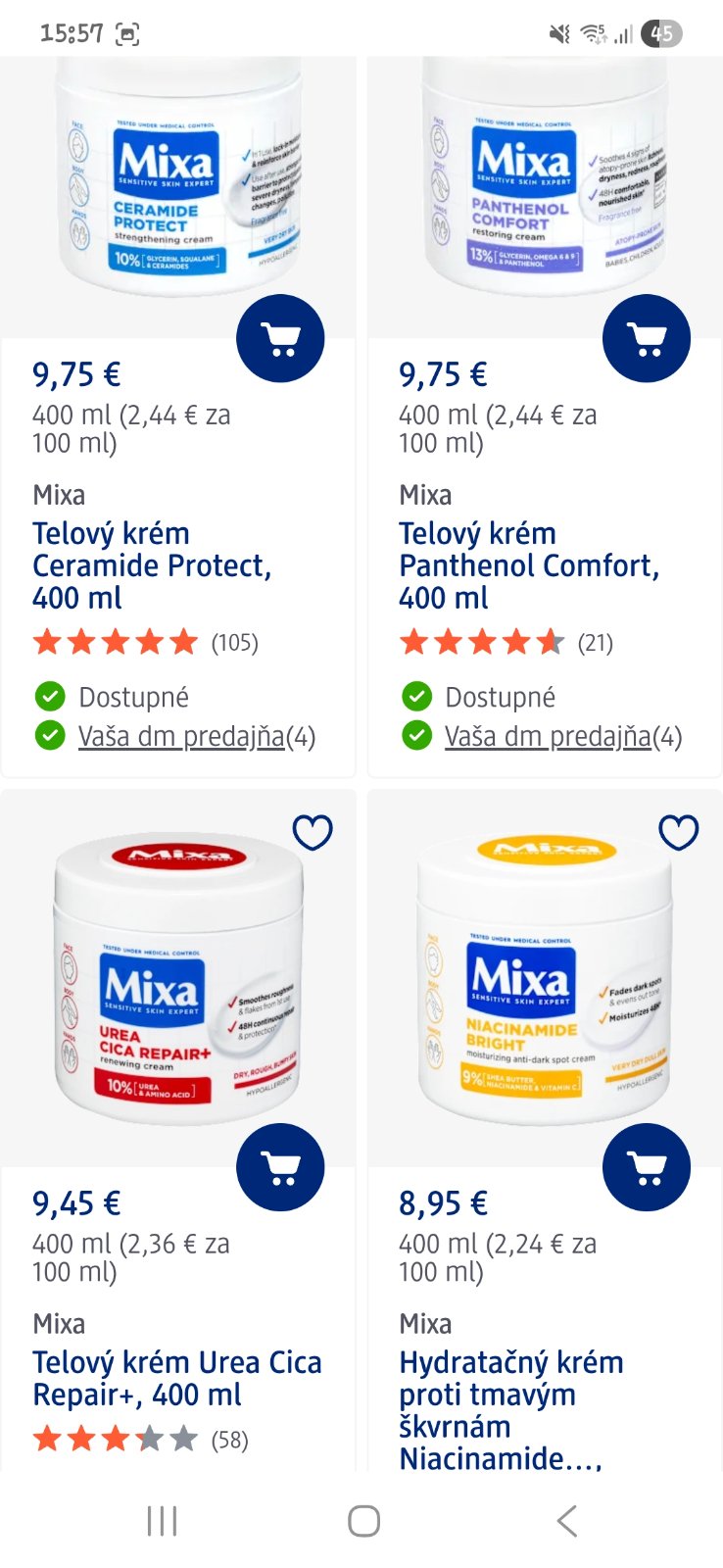Save Niacinamide cream to wishlist

[x=679, y=832]
